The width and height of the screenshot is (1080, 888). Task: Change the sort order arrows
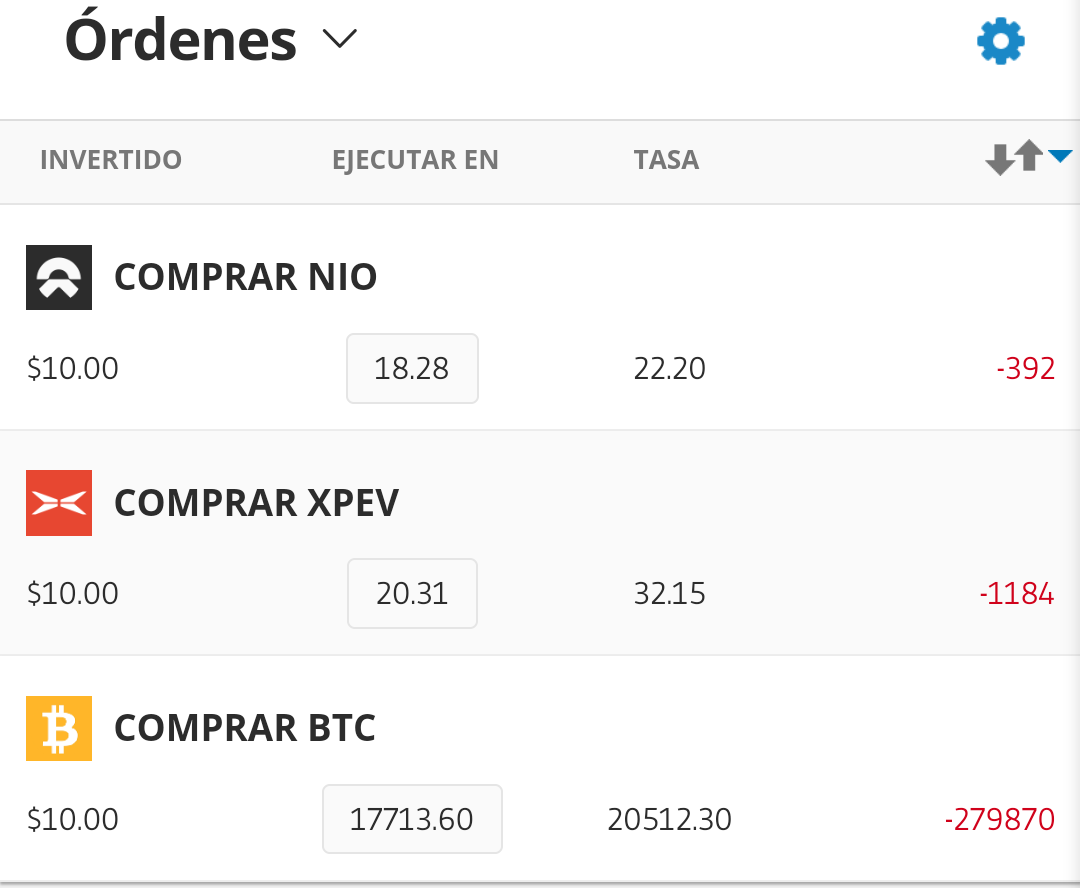[1027, 158]
